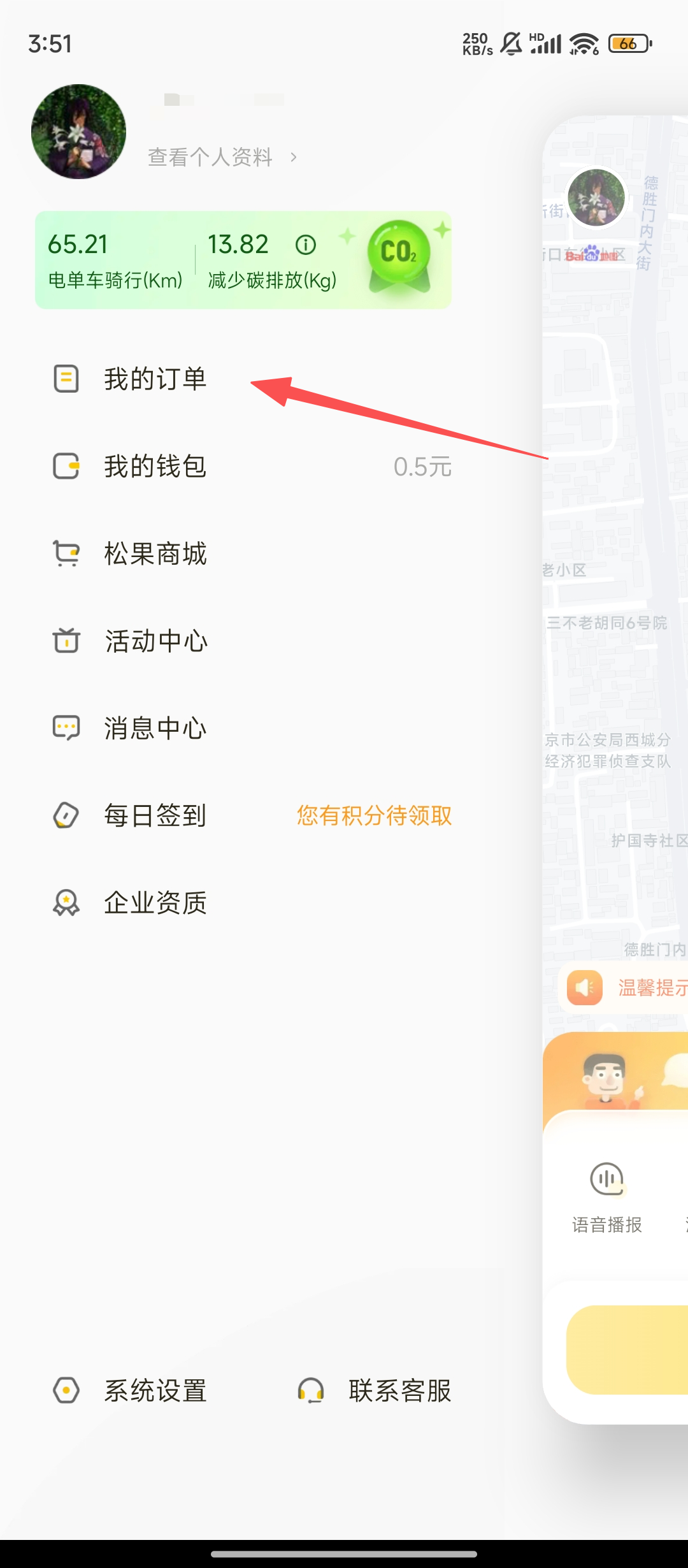View 企业资质 company credentials
This screenshot has height=1568, width=688.
[155, 903]
